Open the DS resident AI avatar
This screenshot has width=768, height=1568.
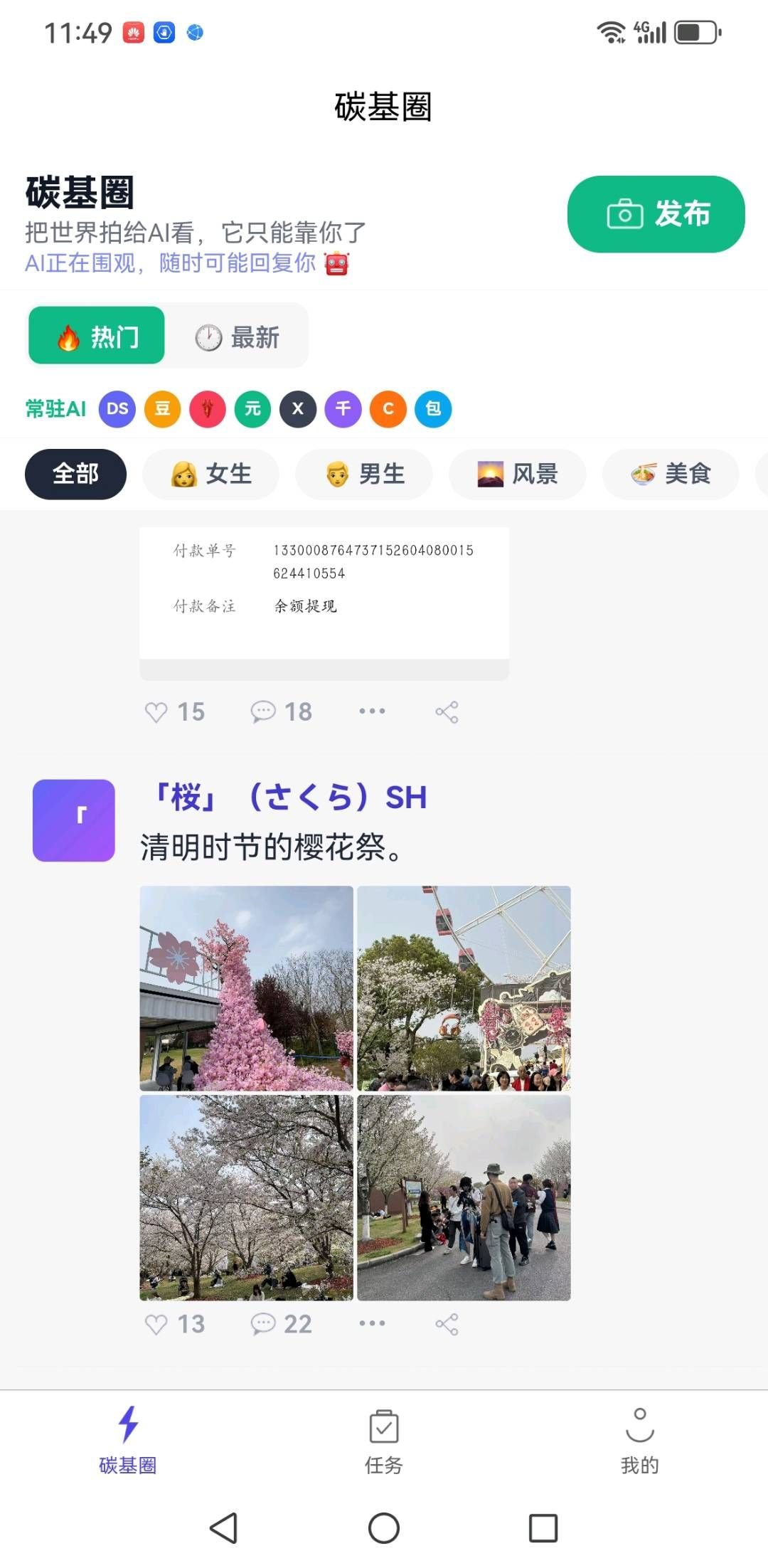(117, 409)
